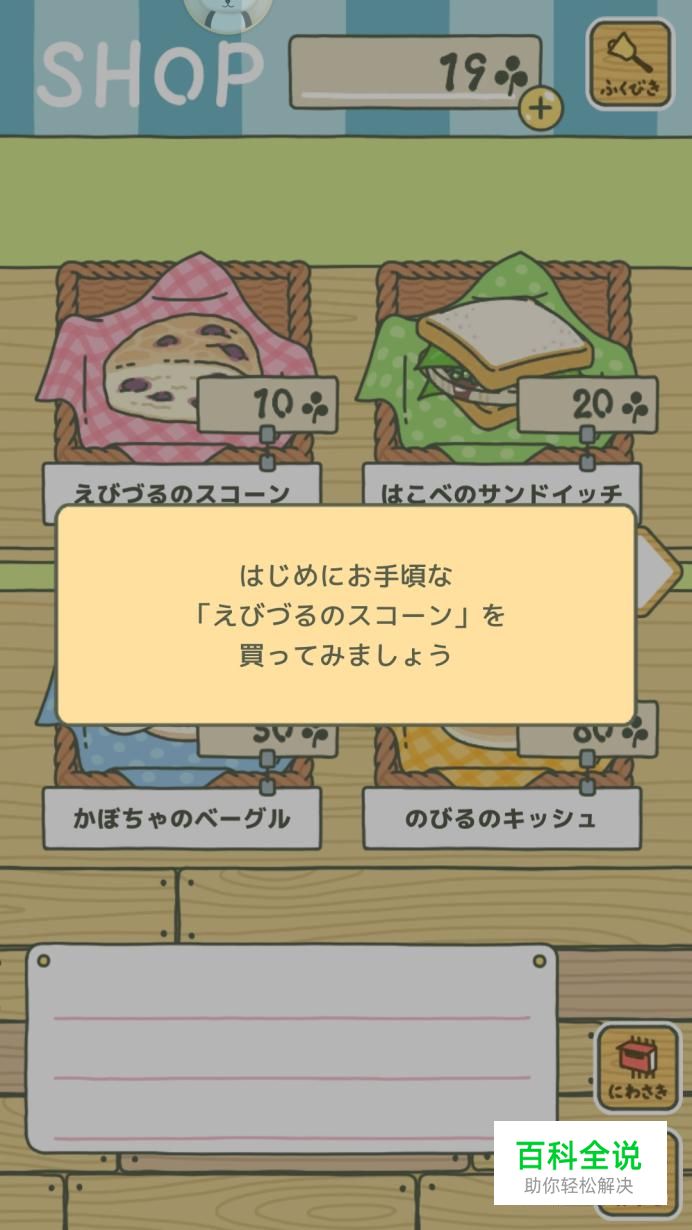692x1230 pixels.
Task: Go to the にわさき garden button
Action: coord(637,1068)
